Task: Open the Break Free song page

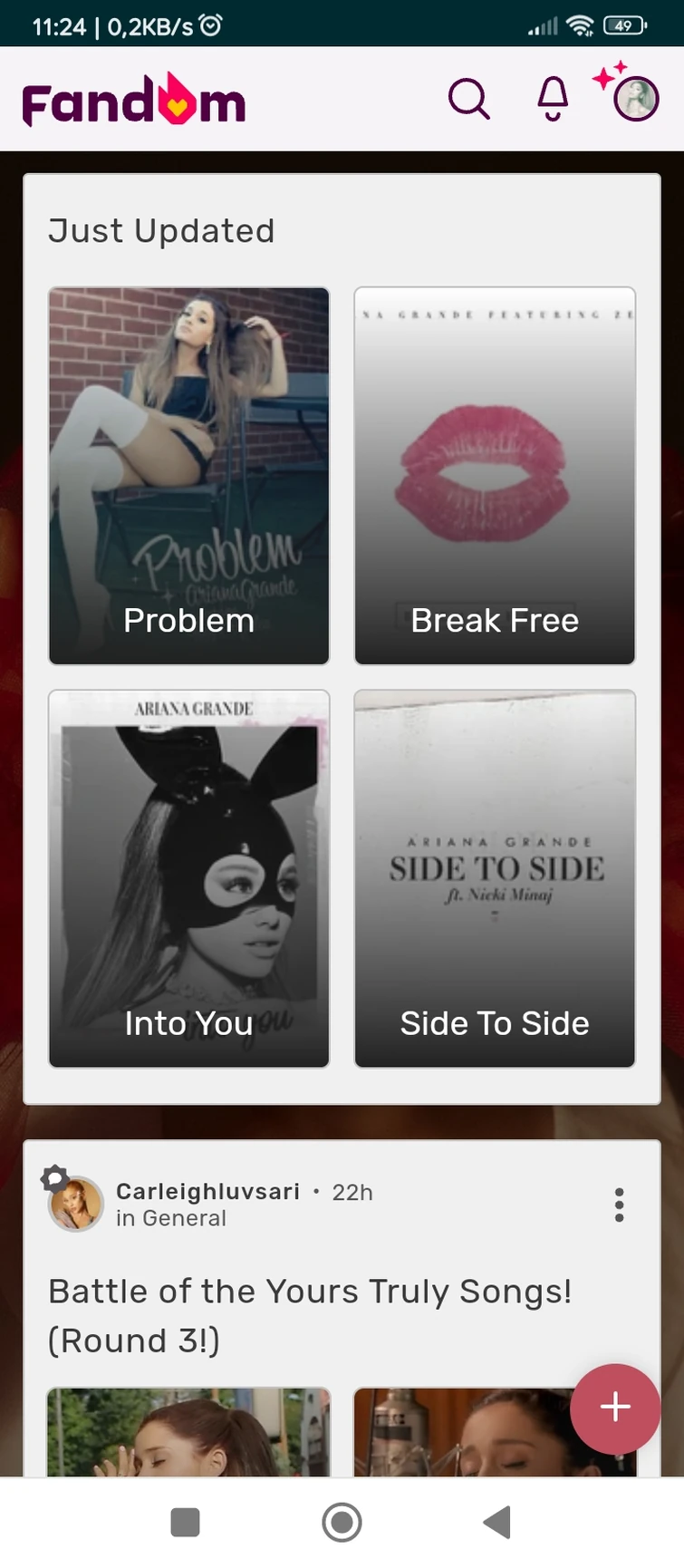Action: (495, 476)
